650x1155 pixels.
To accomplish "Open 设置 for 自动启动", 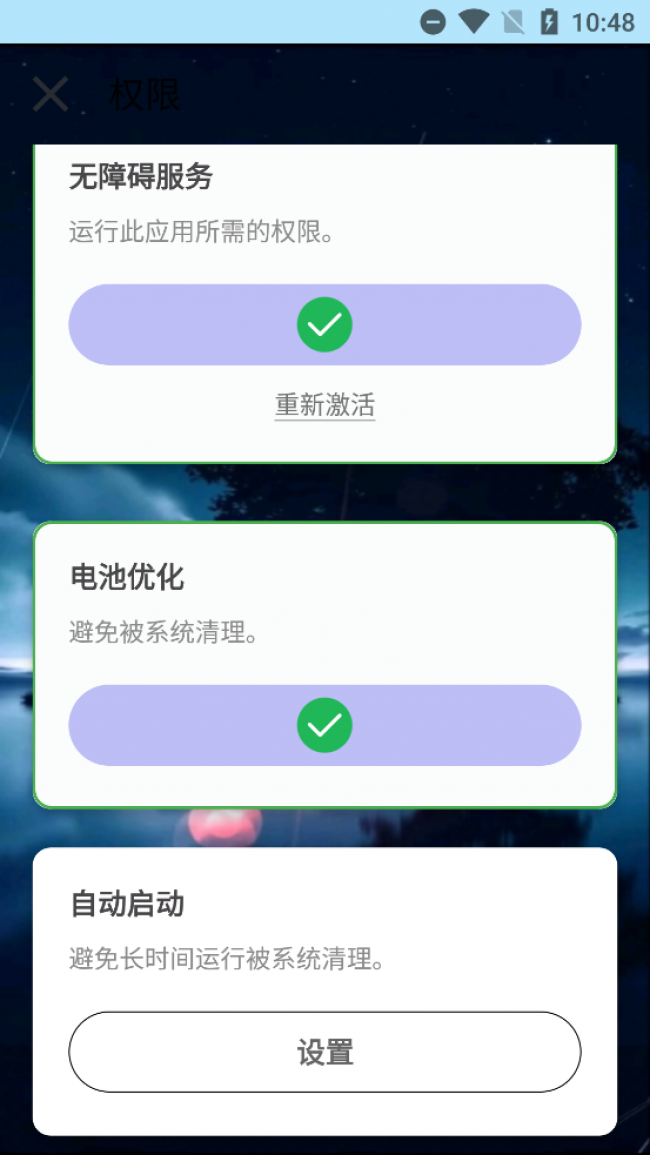I will tap(325, 1052).
